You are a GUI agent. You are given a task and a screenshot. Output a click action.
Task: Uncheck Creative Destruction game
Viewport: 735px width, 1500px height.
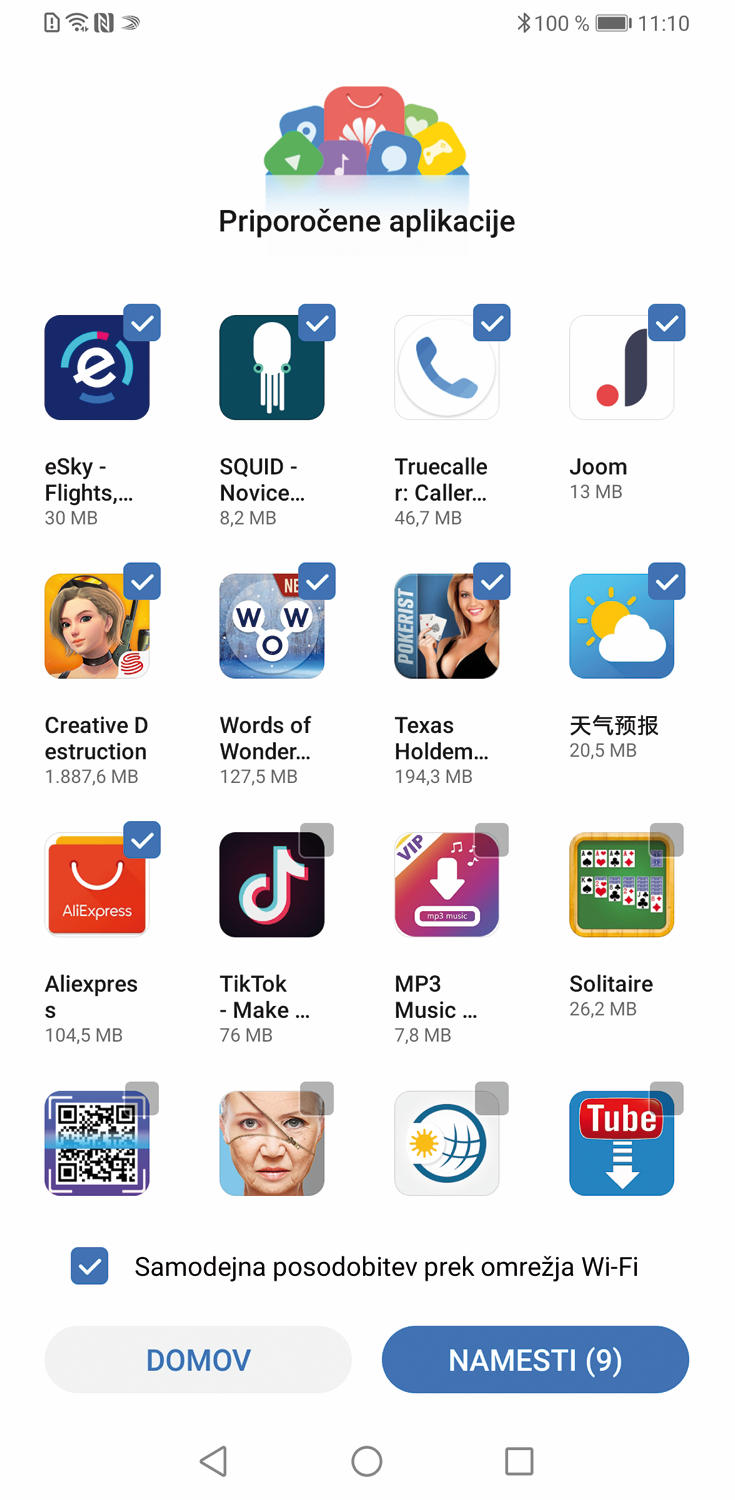pyautogui.click(x=142, y=581)
